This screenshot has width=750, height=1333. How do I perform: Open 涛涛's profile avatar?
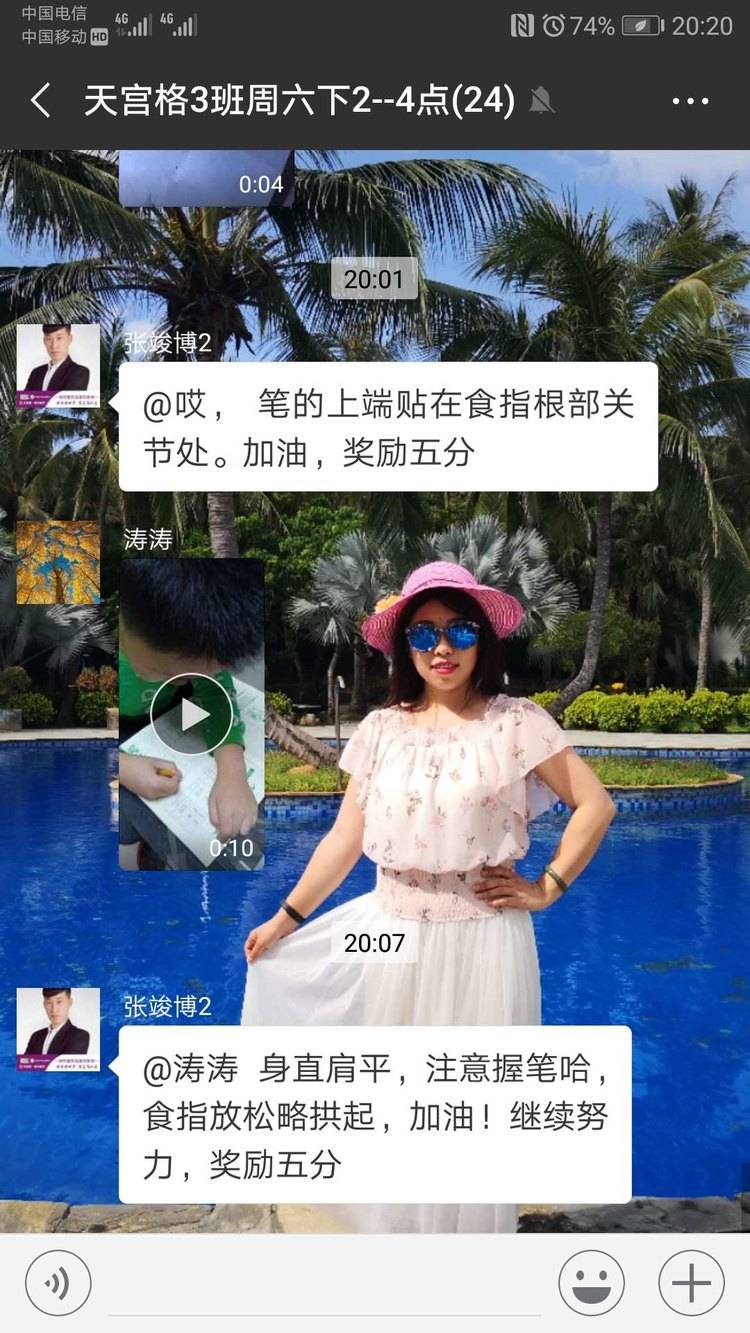tap(58, 562)
